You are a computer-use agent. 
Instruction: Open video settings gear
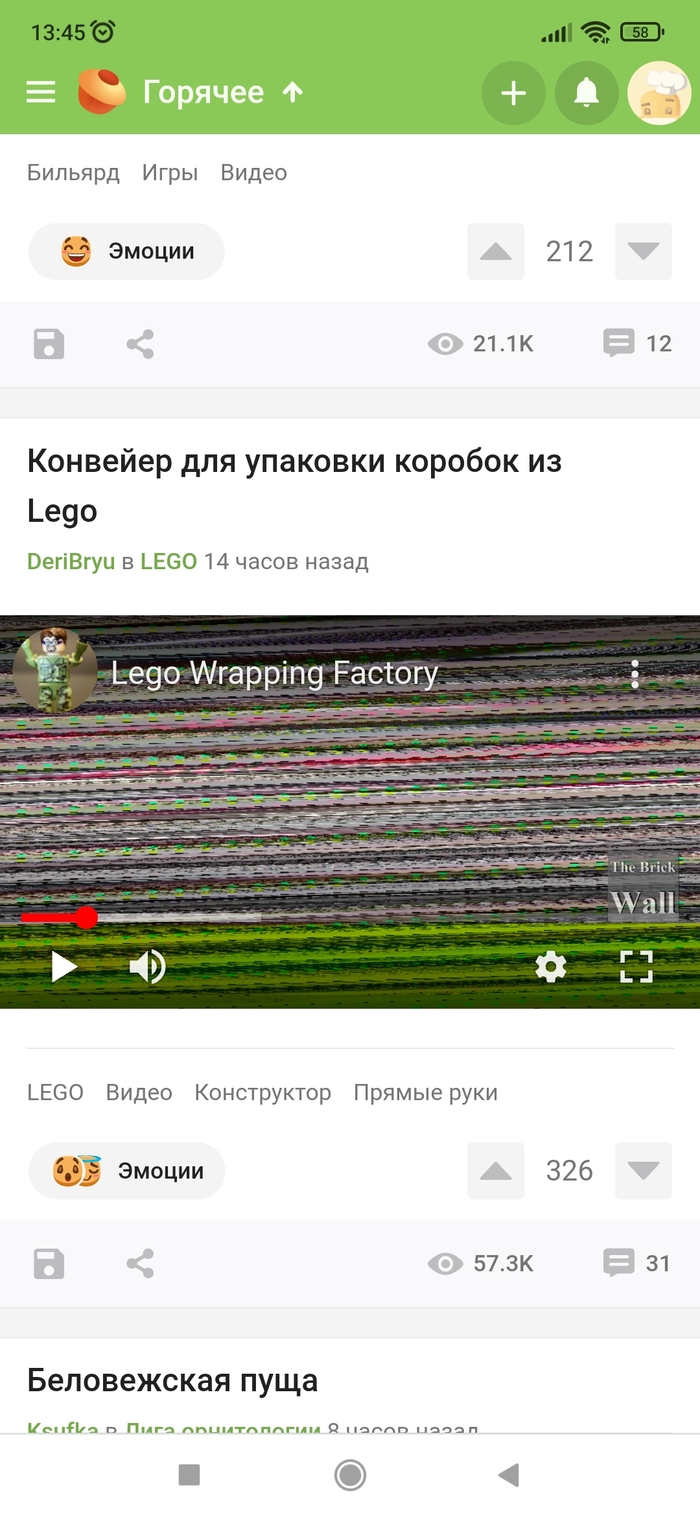(x=551, y=966)
